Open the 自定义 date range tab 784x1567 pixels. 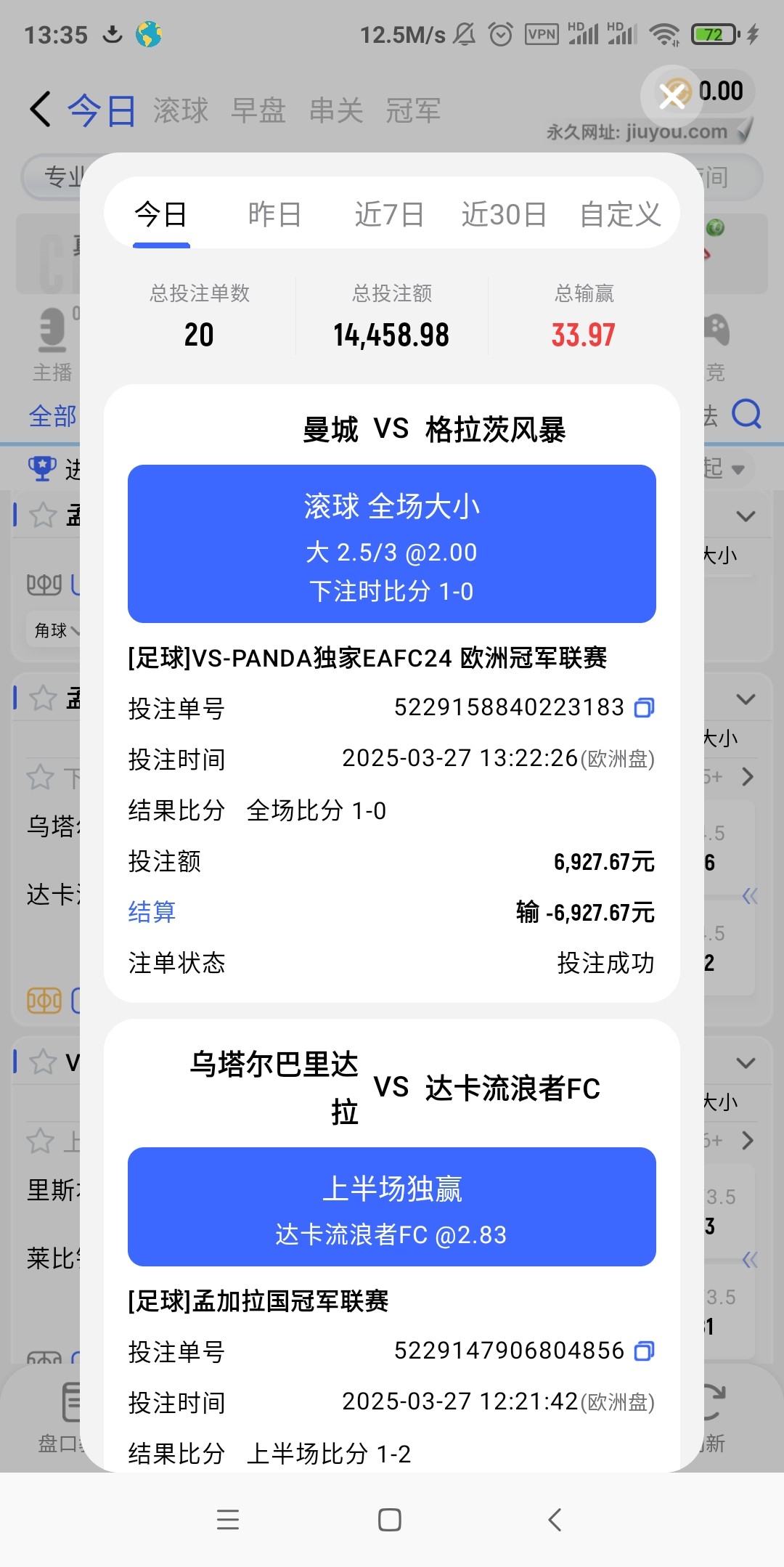(620, 215)
